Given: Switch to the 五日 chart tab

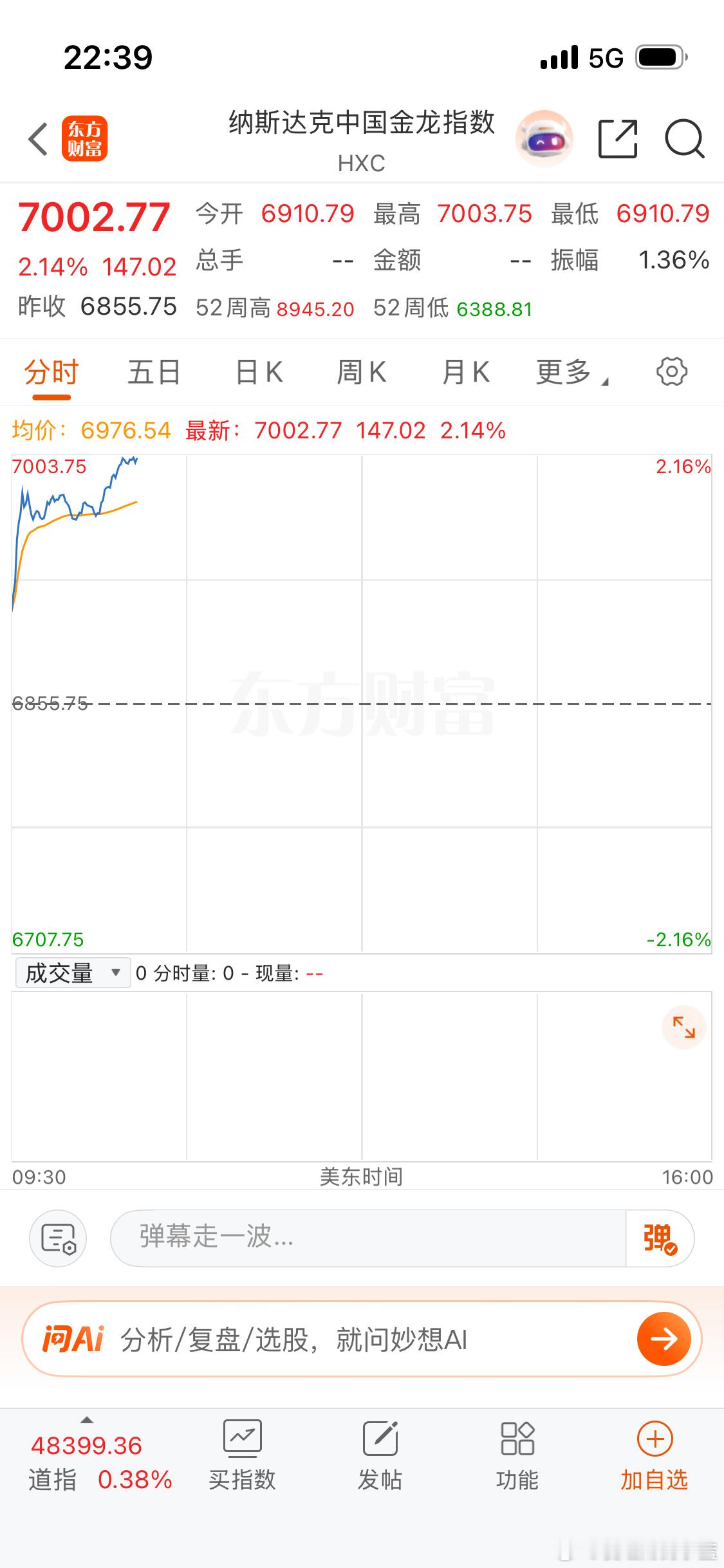Looking at the screenshot, I should click(153, 371).
